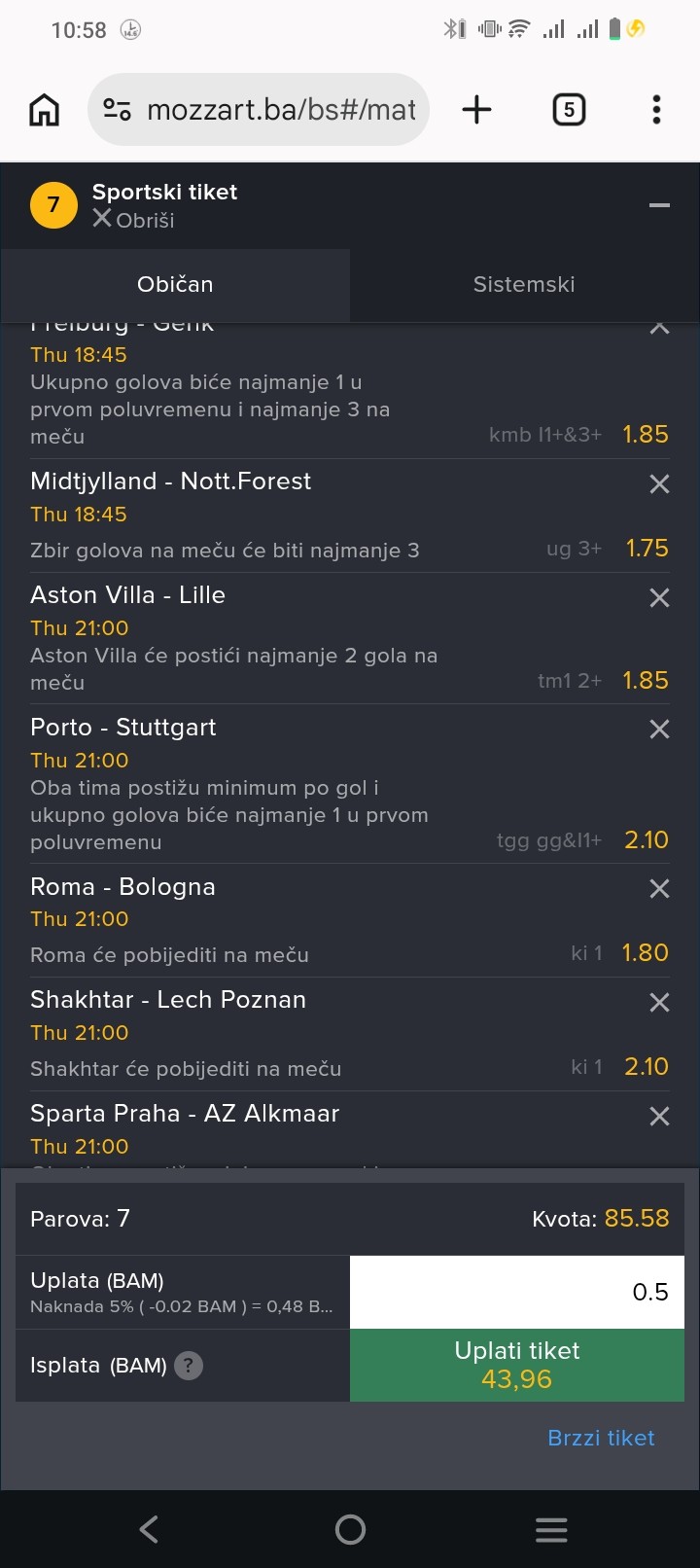This screenshot has width=700, height=1568.
Task: Remove Sparta Praha - AZ Alkmaar pick
Action: coord(659,1116)
